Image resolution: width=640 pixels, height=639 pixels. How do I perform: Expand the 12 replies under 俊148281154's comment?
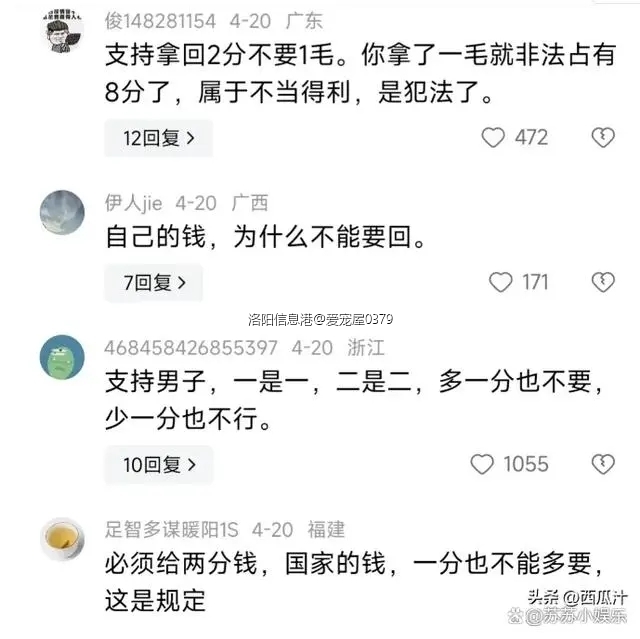pos(158,138)
